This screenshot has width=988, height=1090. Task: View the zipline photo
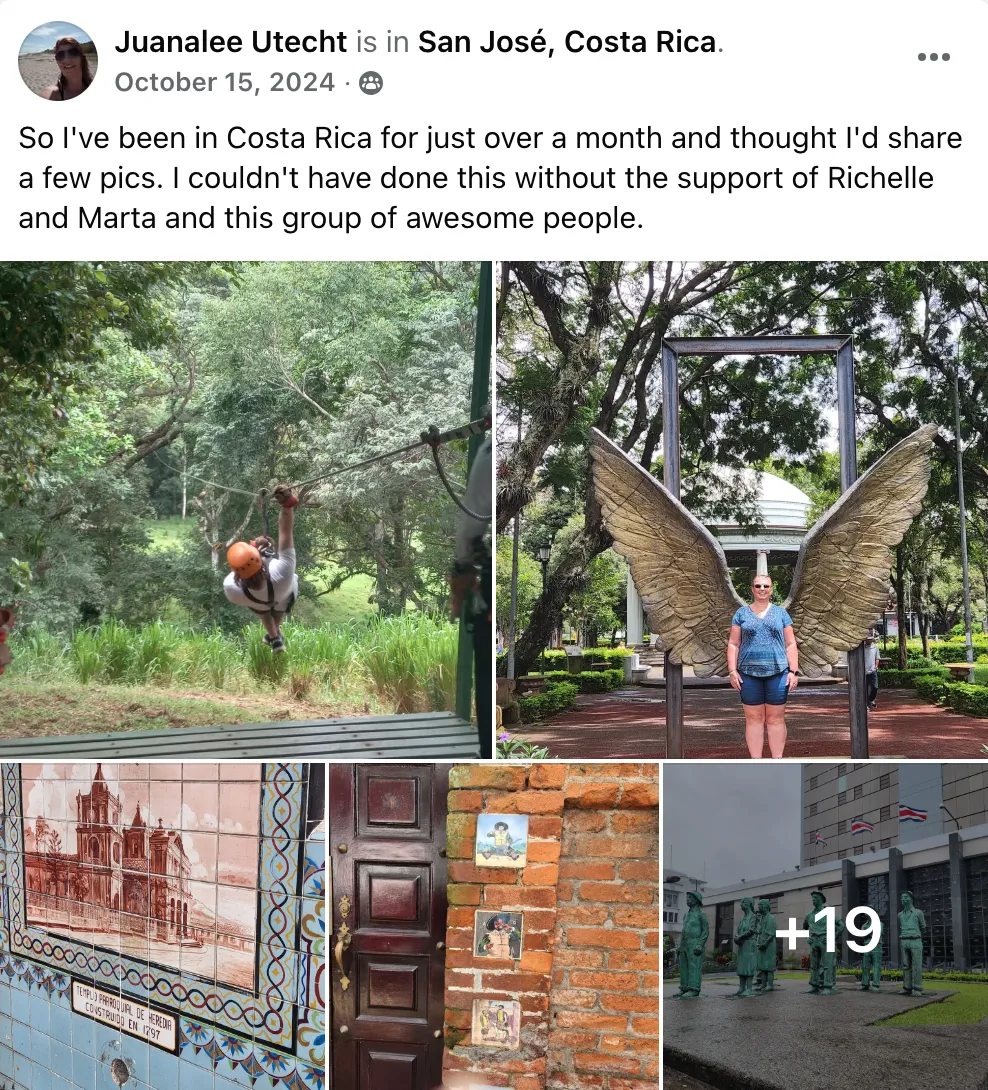(x=245, y=510)
